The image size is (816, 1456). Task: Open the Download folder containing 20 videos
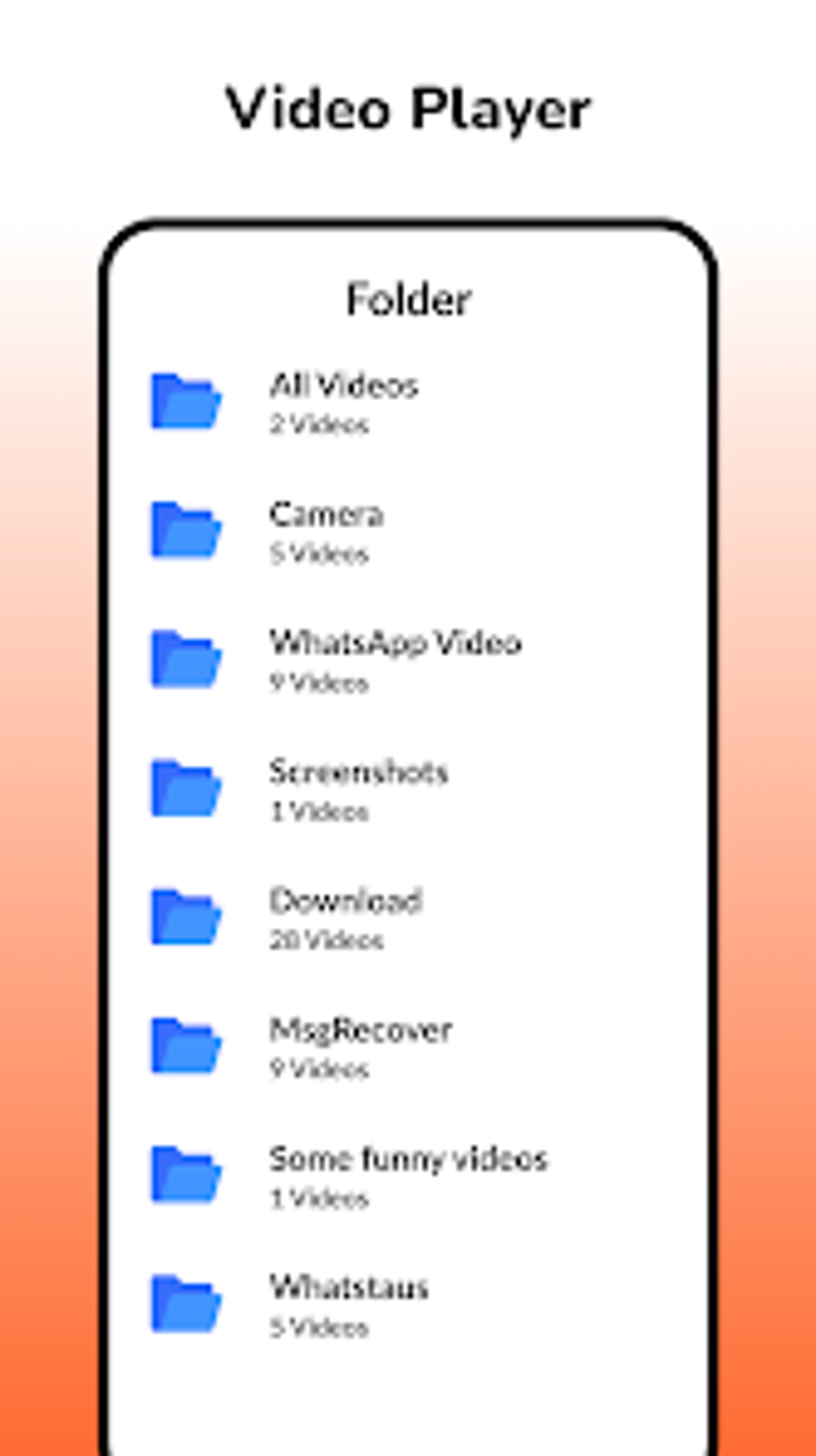[346, 901]
